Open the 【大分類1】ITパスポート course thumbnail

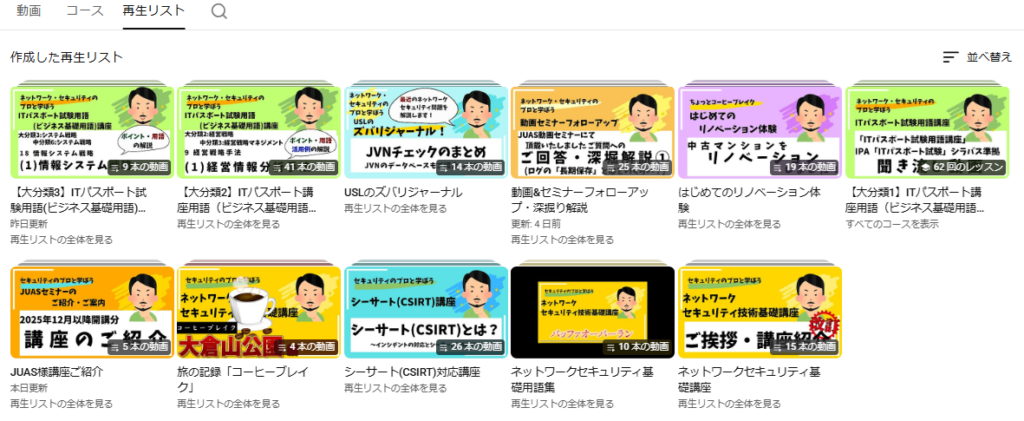click(x=926, y=132)
